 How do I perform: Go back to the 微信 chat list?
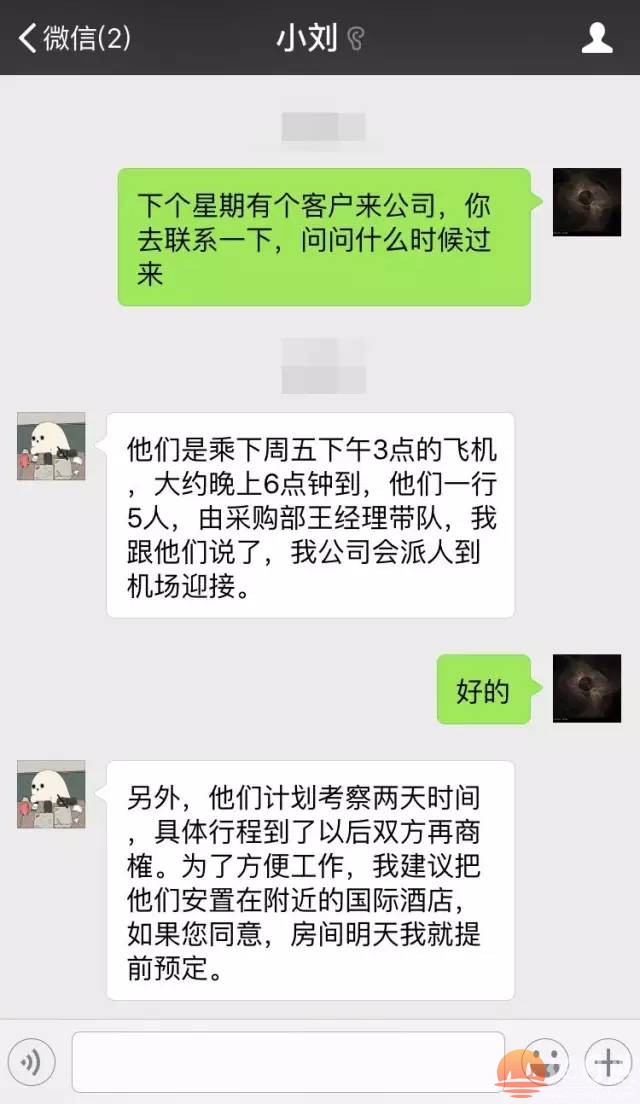point(72,38)
